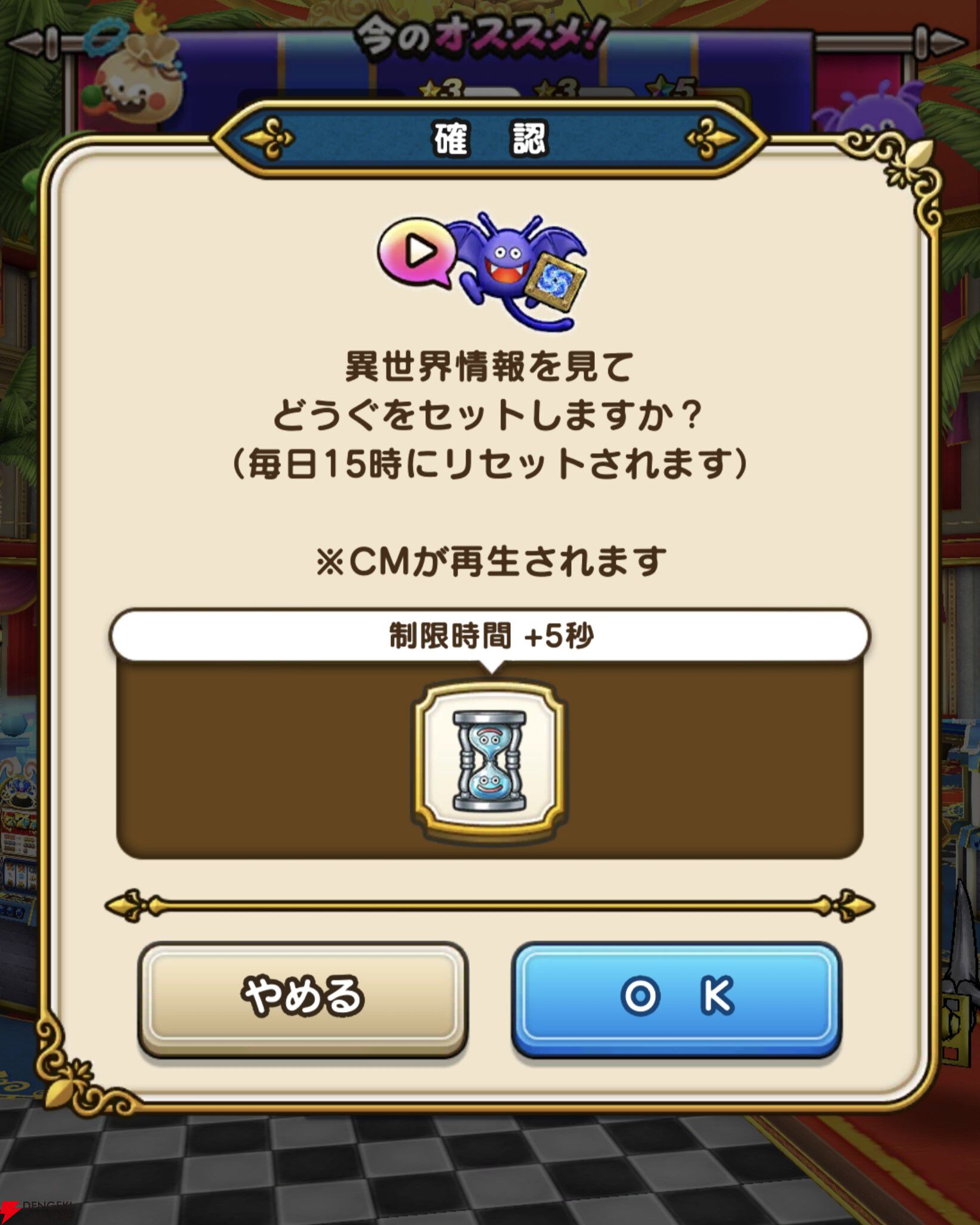Select the hourglass time-limit item
The height and width of the screenshot is (1225, 980).
click(x=489, y=762)
